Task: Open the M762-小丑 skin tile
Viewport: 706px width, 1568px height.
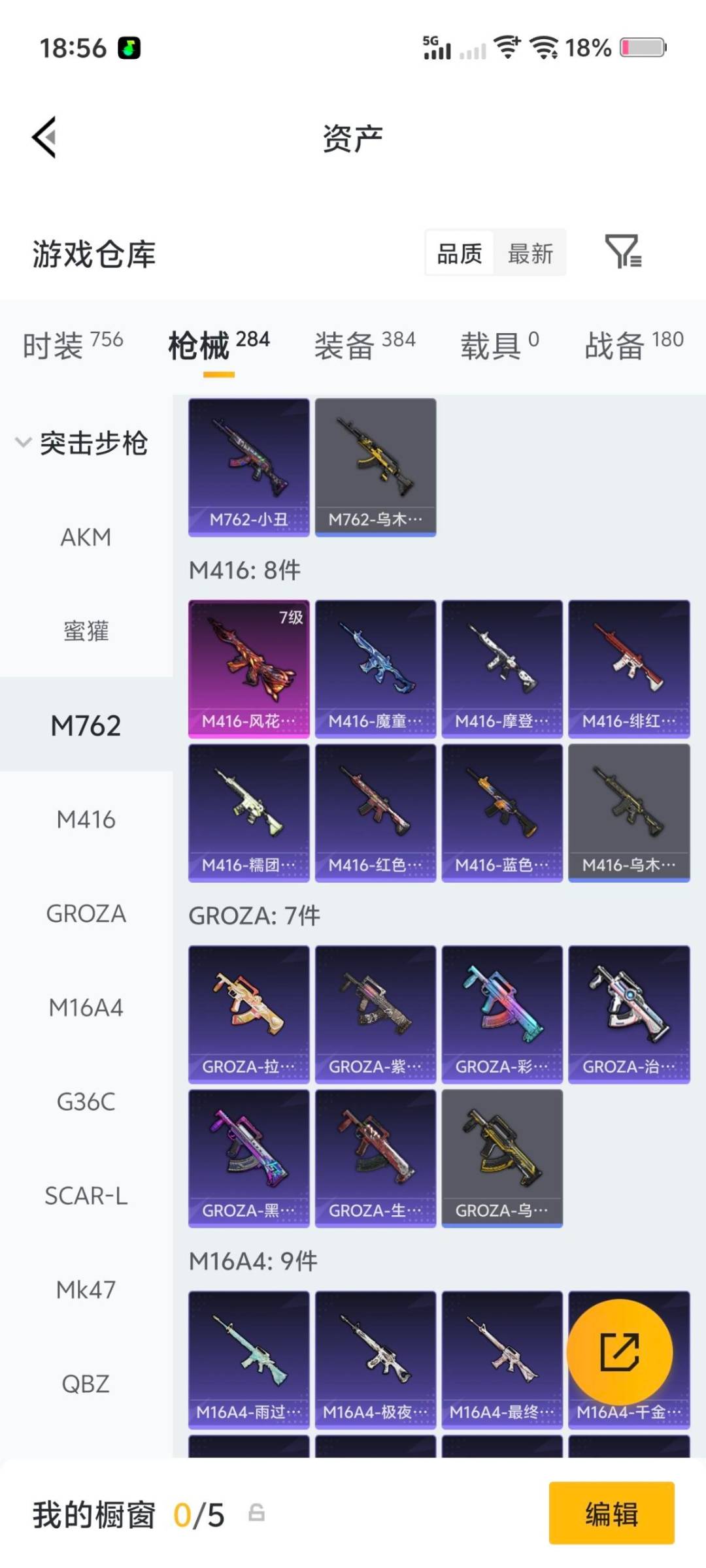Action: tap(248, 466)
